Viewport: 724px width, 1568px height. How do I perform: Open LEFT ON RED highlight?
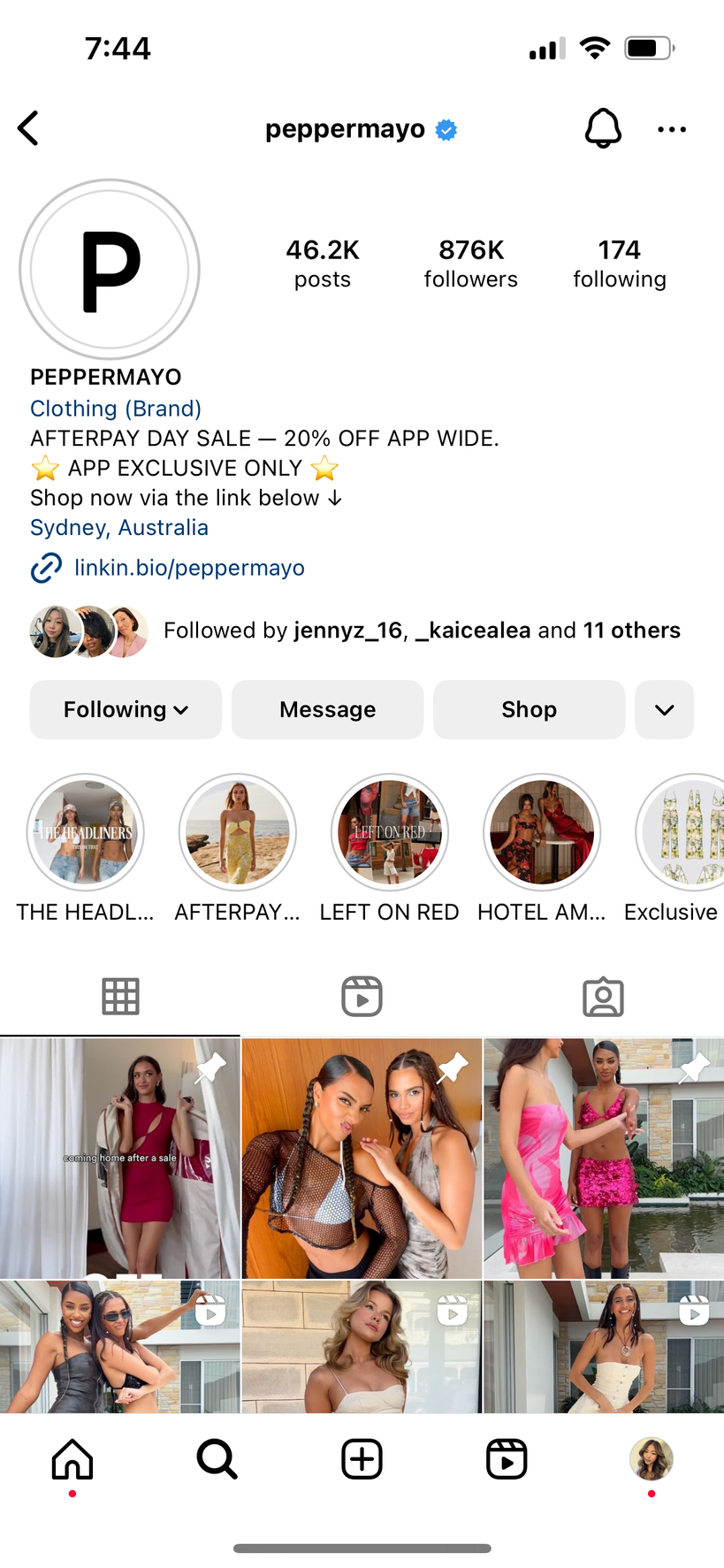click(389, 832)
